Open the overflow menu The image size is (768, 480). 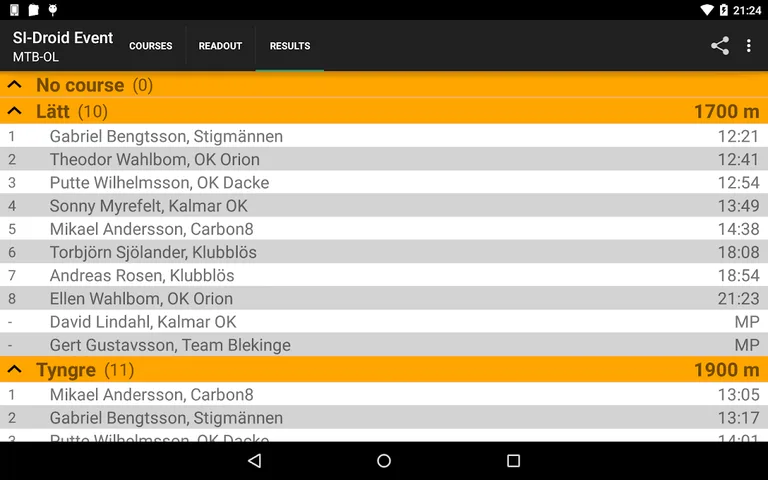(749, 46)
